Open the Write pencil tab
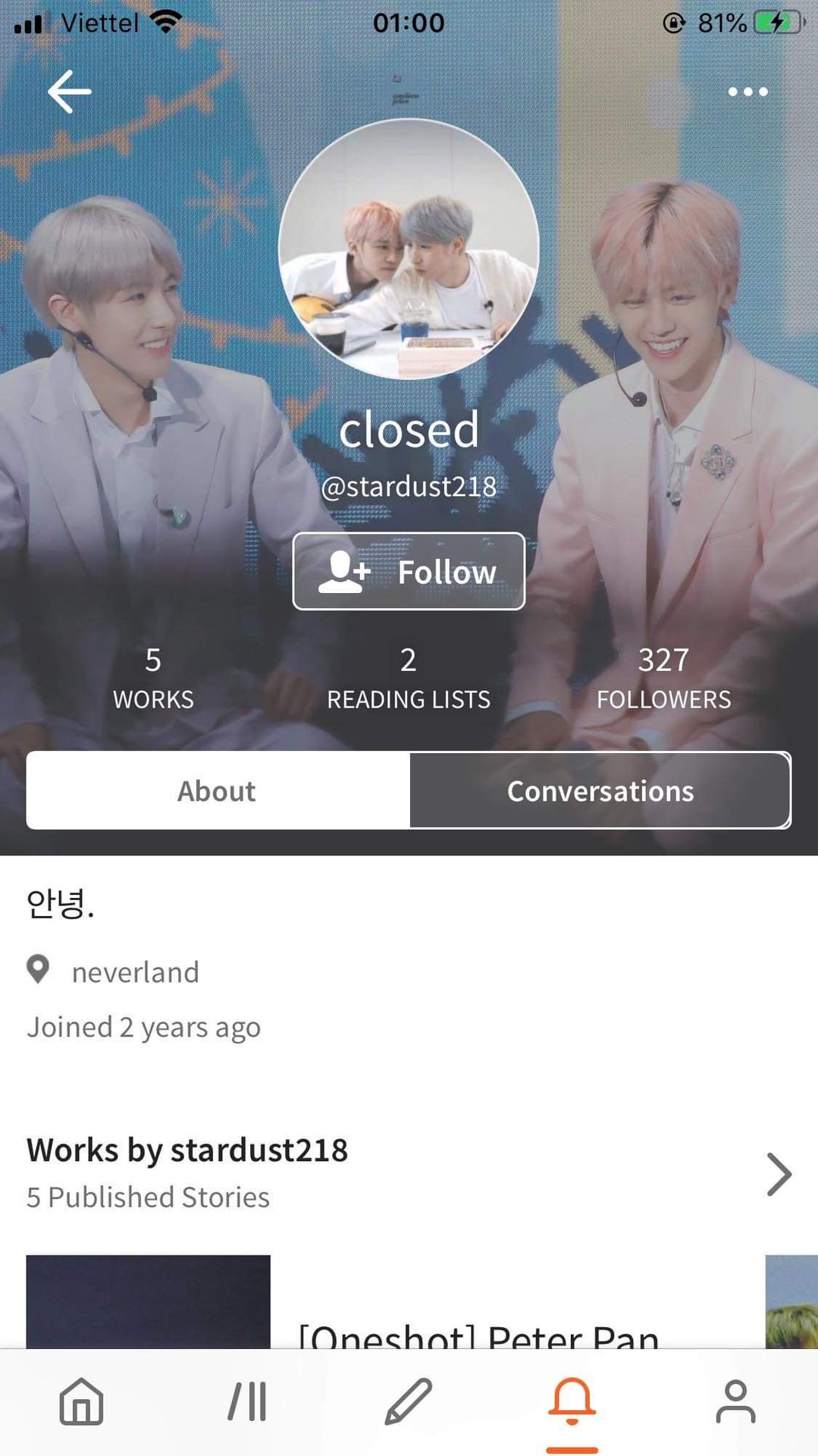818x1456 pixels. pyautogui.click(x=409, y=1401)
